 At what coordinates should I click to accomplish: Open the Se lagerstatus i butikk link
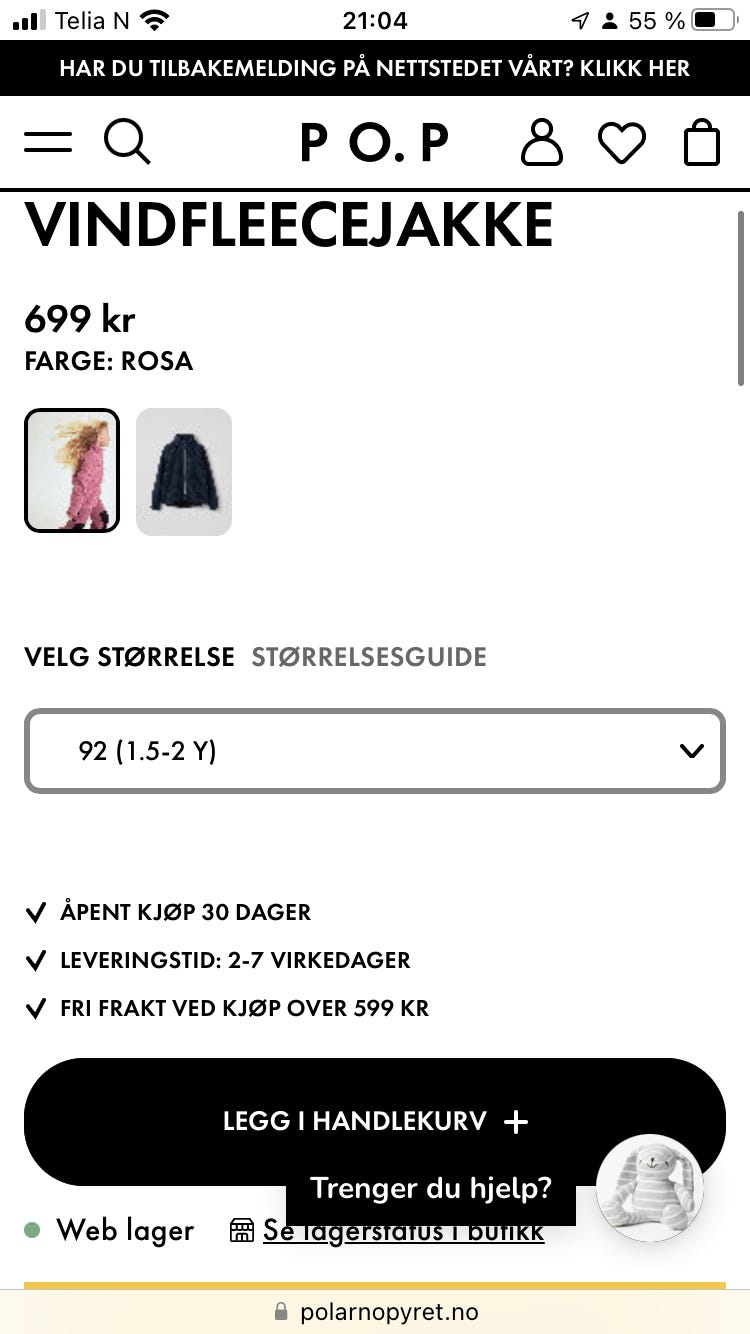tap(403, 1231)
